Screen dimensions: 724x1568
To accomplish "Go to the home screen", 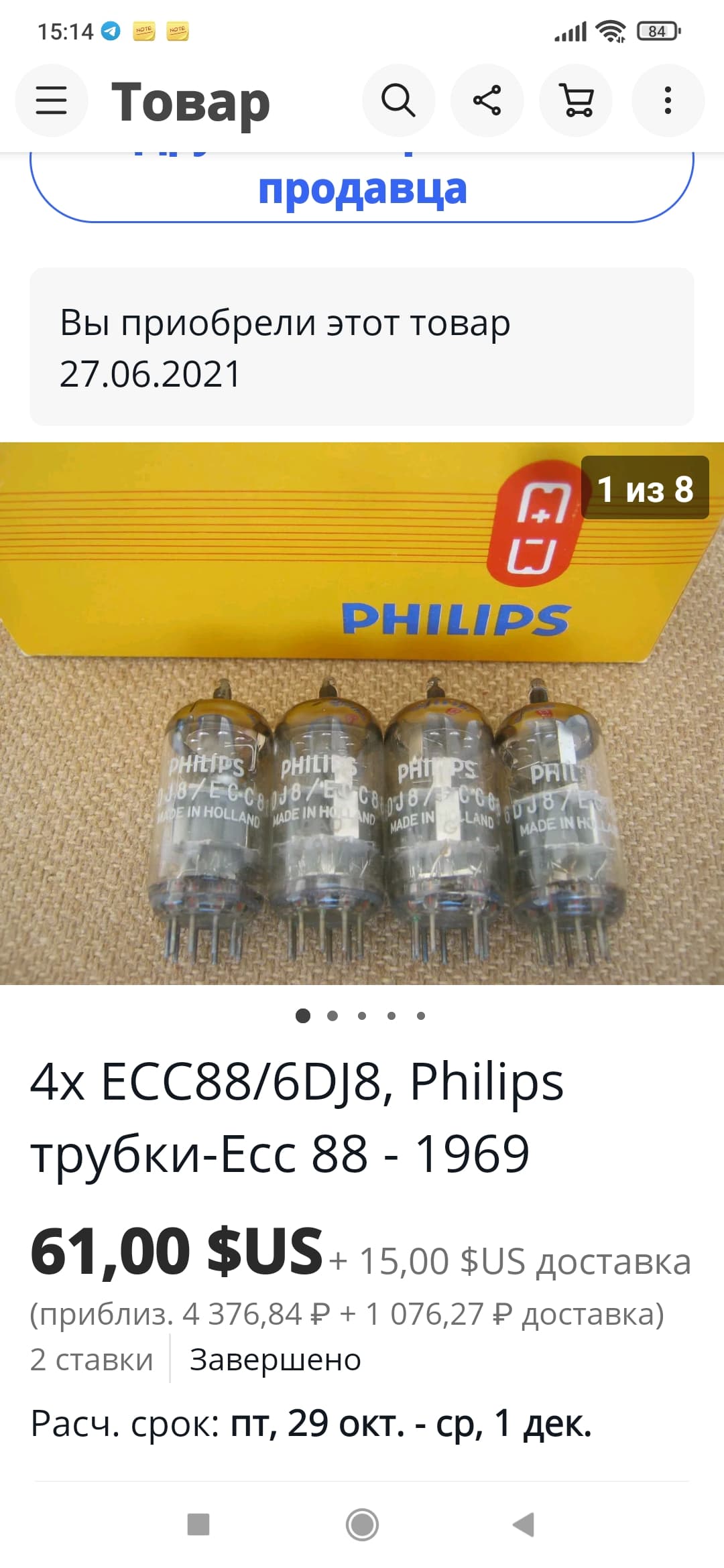I will point(362,1524).
